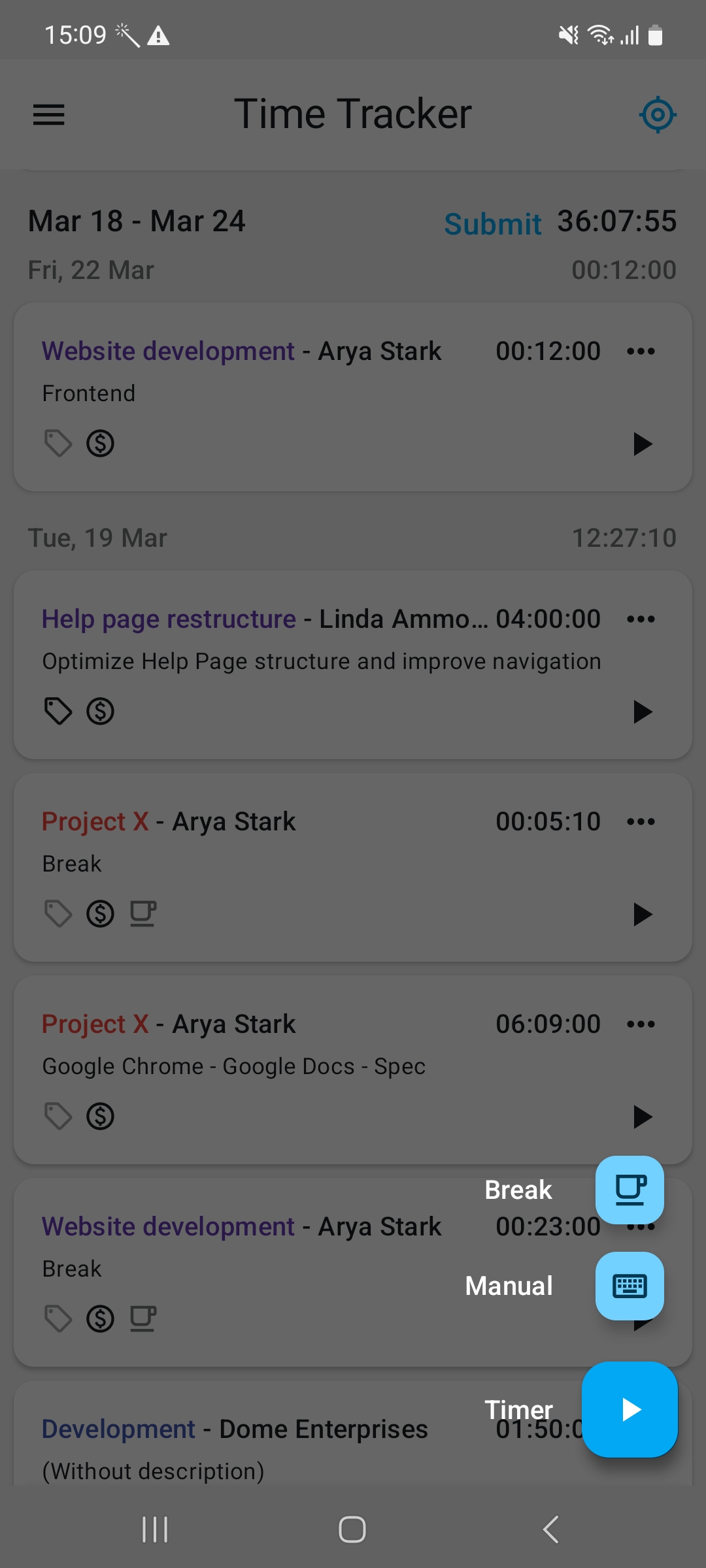Select the Manual entry keyboard icon

coord(630,1286)
